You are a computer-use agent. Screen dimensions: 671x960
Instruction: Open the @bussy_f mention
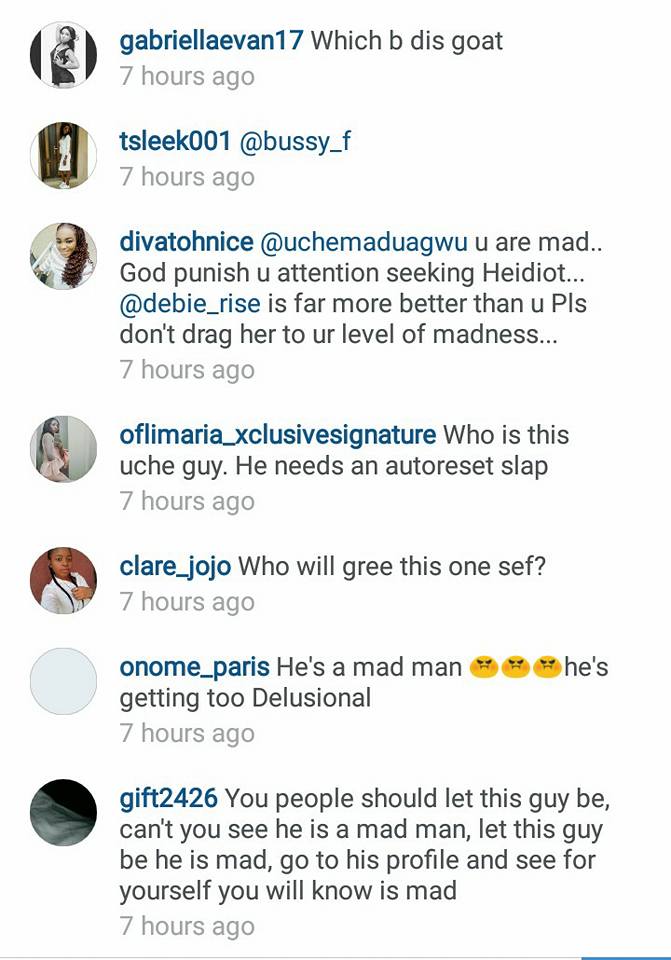coord(295,143)
